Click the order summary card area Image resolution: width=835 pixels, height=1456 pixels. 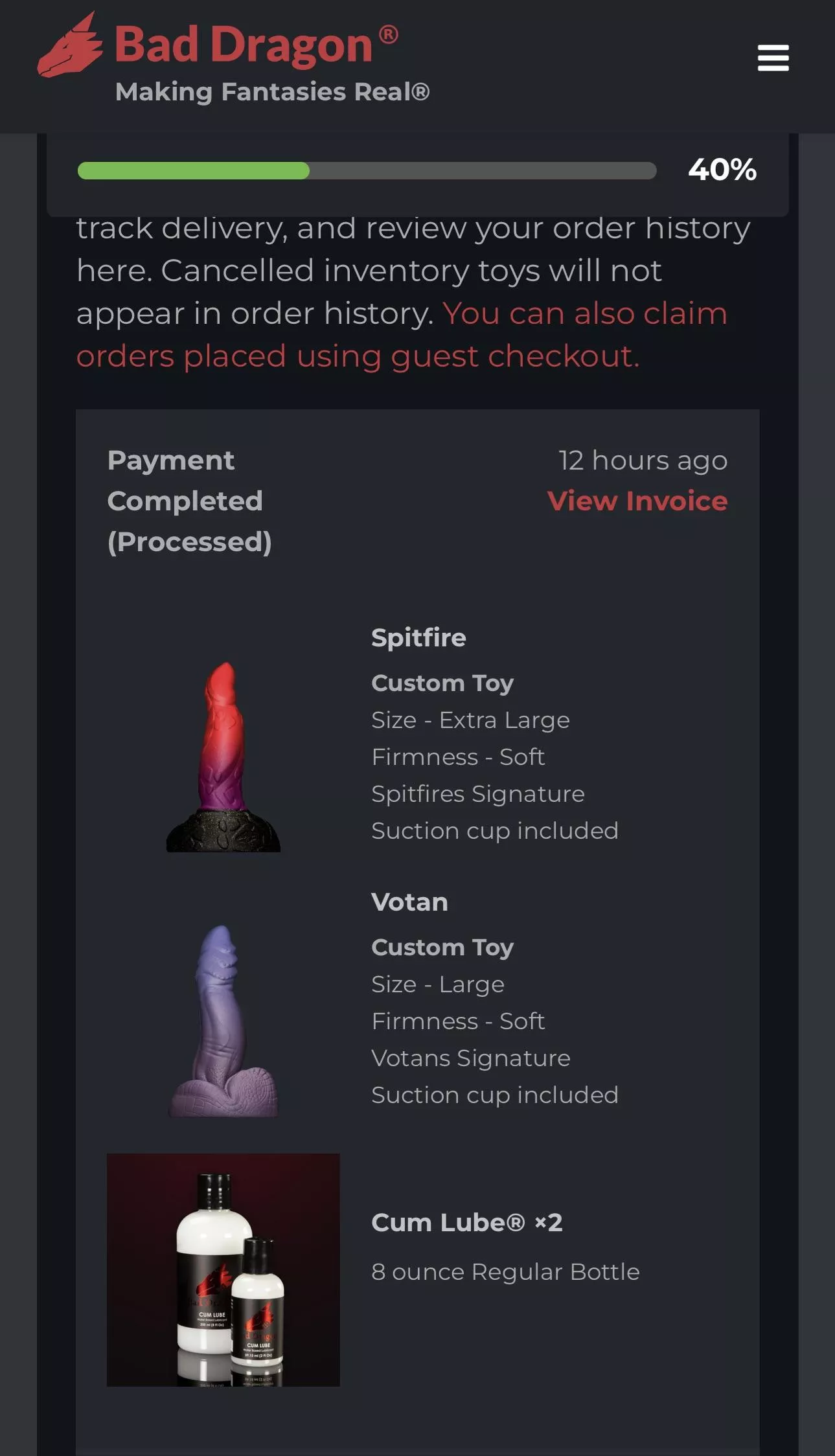click(x=417, y=907)
